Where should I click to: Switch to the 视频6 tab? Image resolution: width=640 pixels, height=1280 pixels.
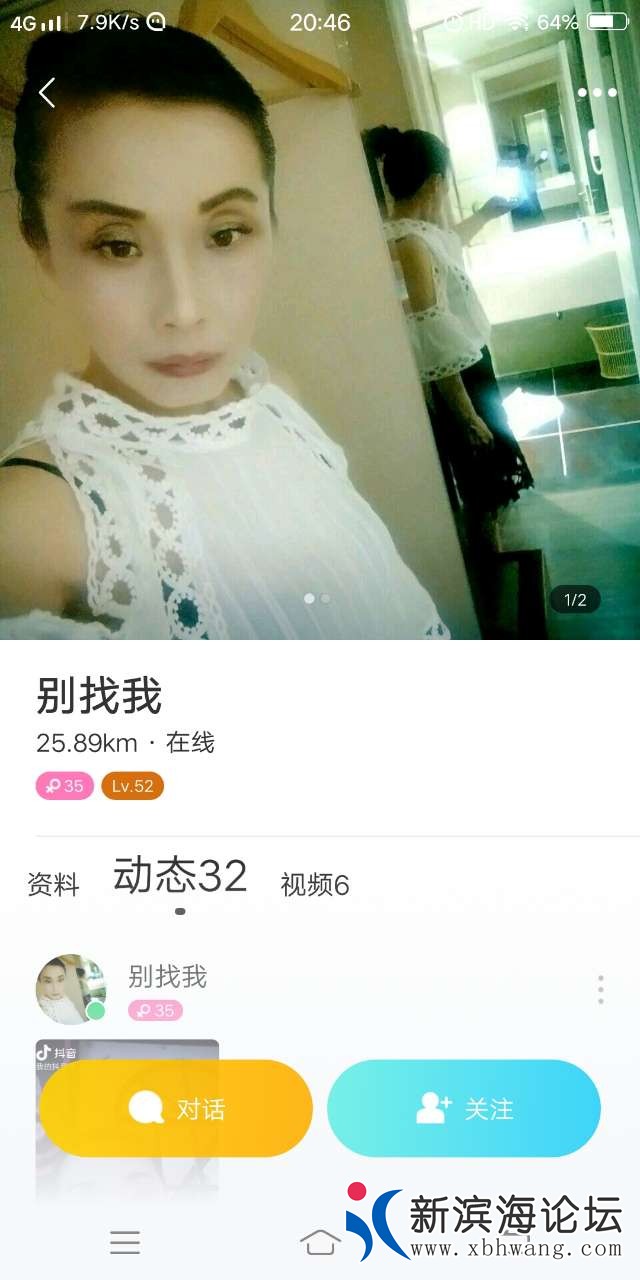pyautogui.click(x=315, y=885)
